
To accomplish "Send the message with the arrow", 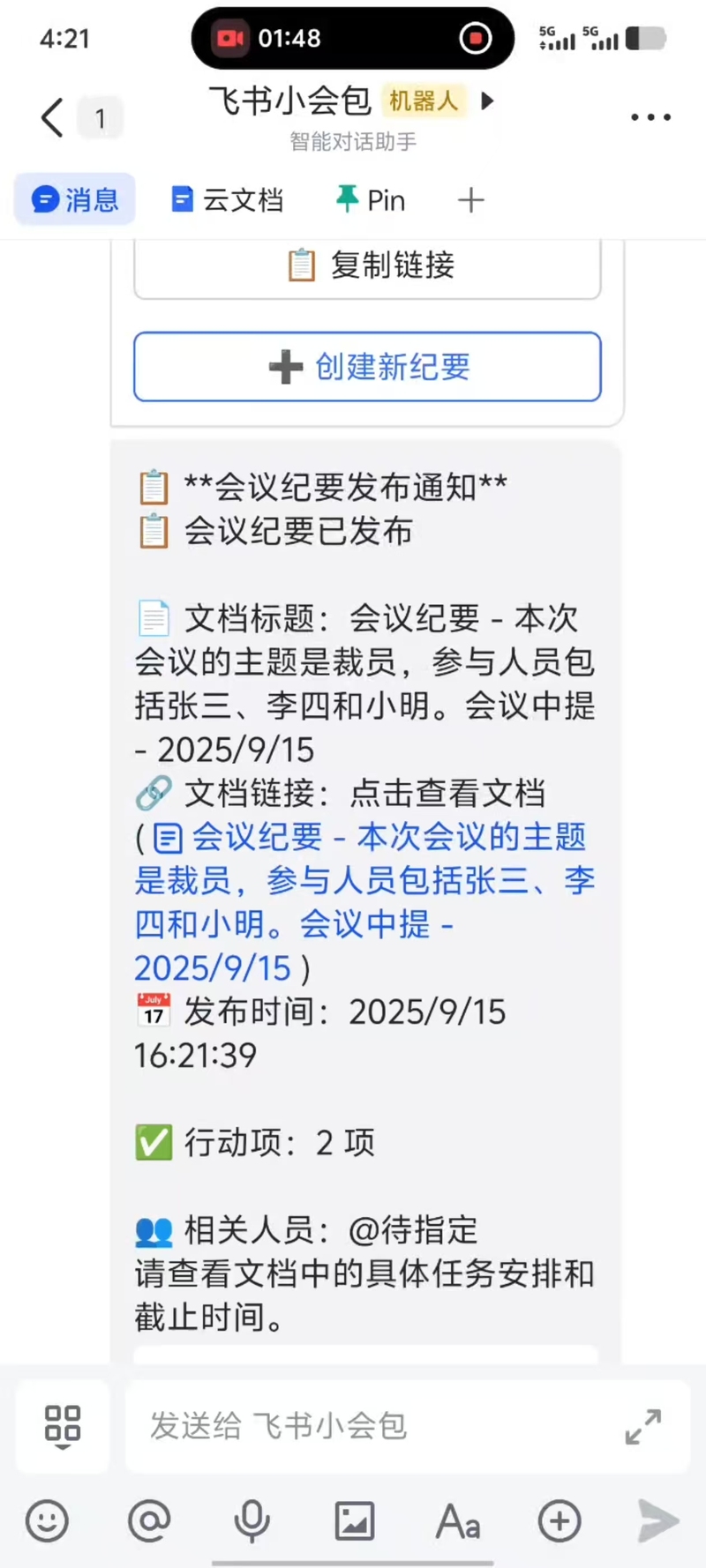I will point(658,1521).
